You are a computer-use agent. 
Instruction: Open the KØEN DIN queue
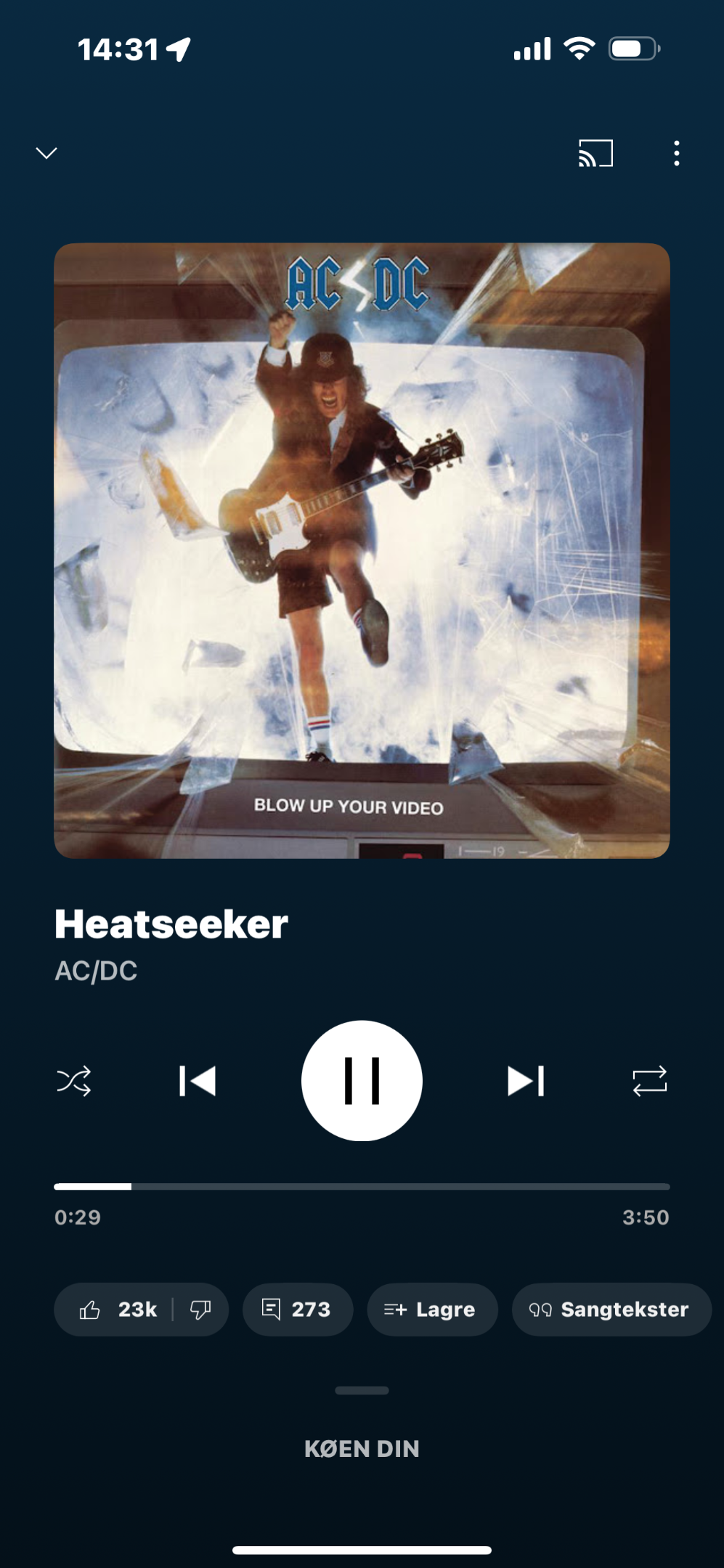(362, 1448)
